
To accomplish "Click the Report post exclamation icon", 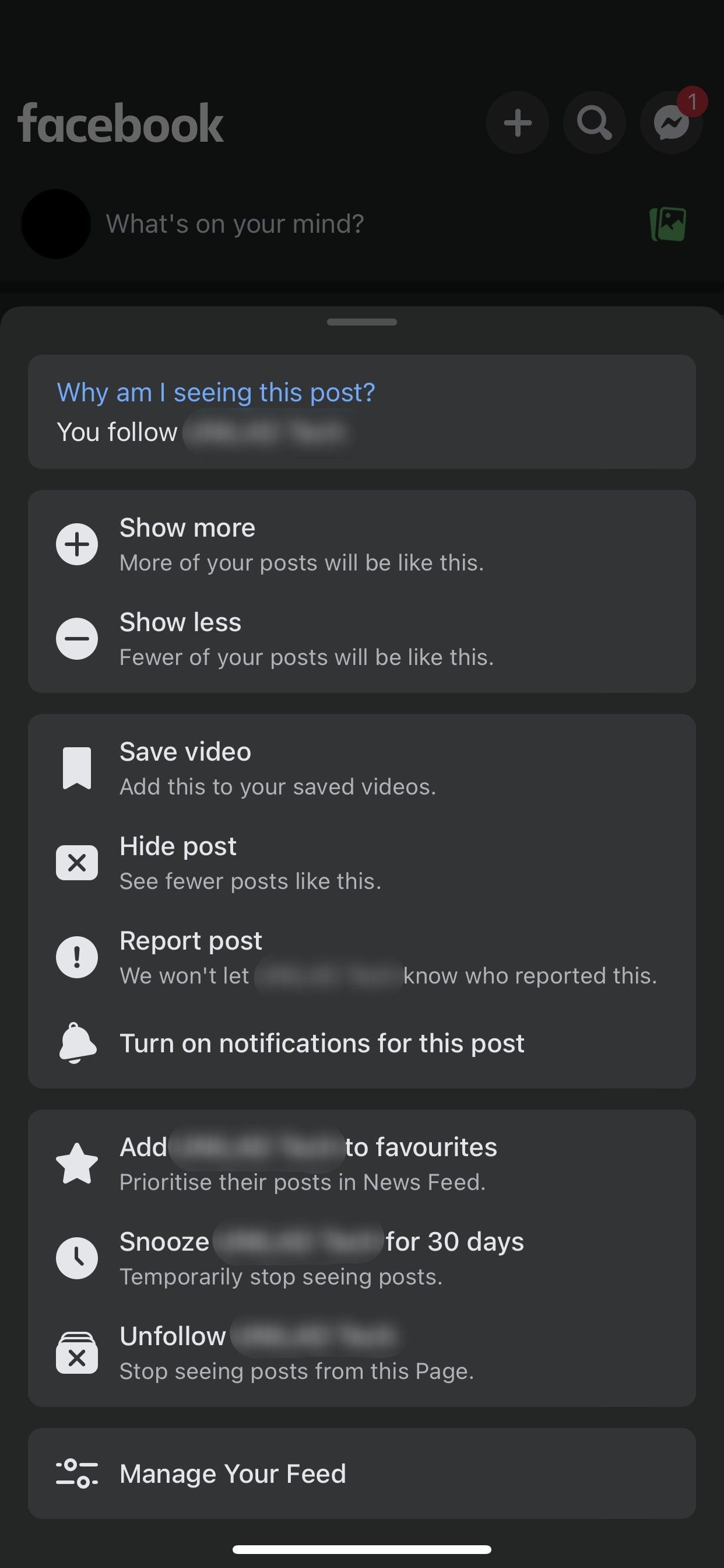I will click(x=77, y=956).
